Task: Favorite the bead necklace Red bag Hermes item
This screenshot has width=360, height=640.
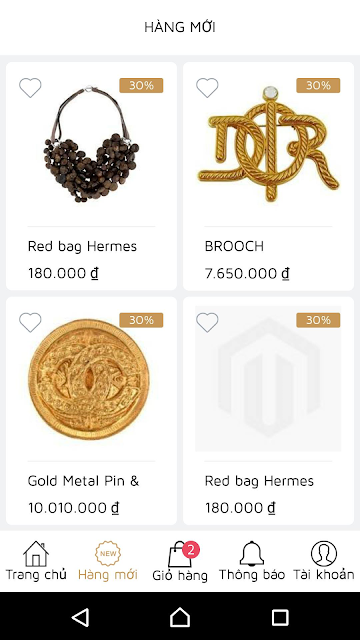Action: click(x=30, y=87)
